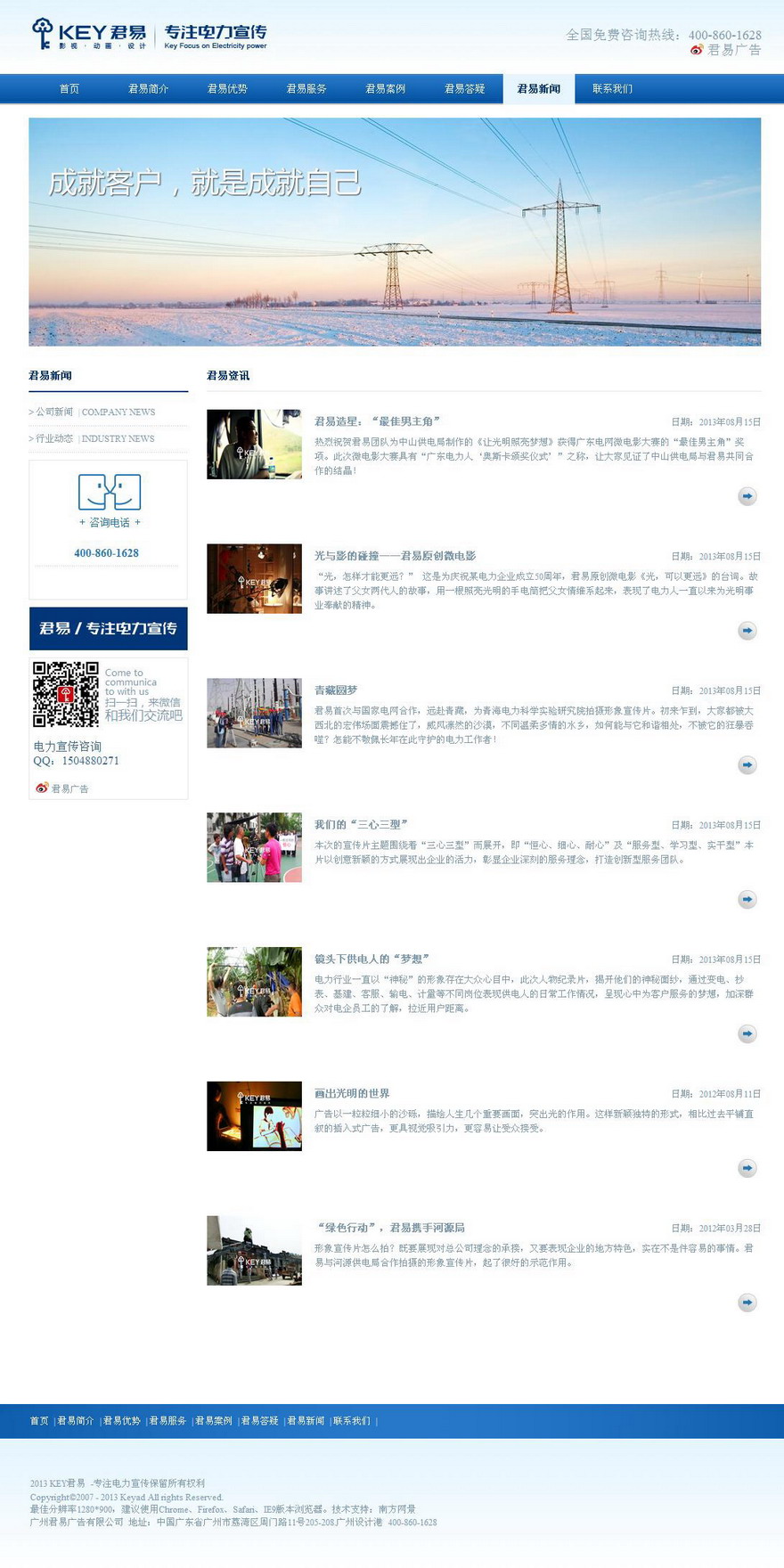Open article 君易造星："最佳男主角"

377,421
